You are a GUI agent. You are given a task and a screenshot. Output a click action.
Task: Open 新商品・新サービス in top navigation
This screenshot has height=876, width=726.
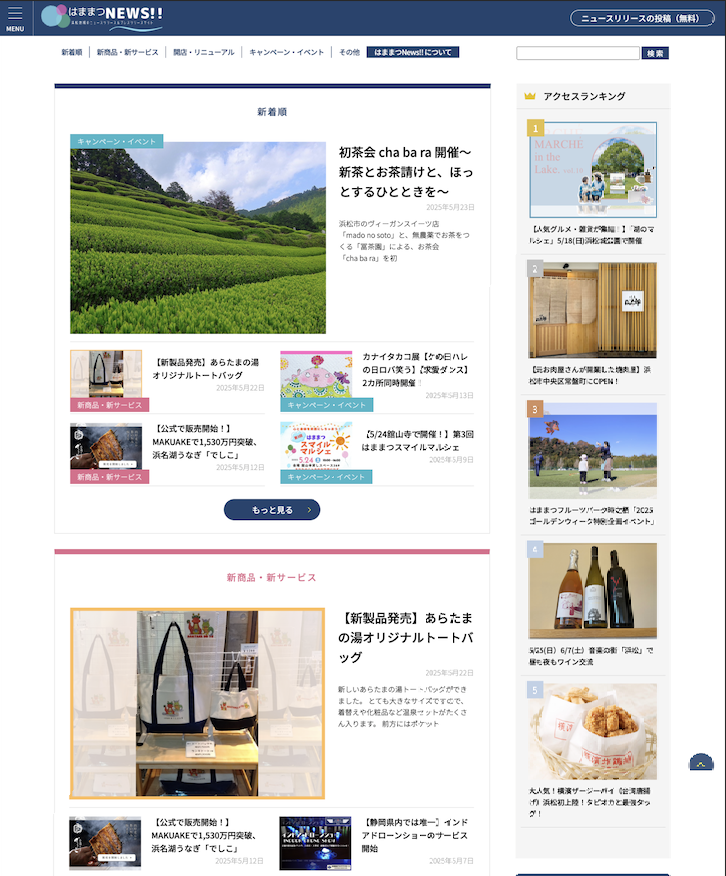pos(127,52)
